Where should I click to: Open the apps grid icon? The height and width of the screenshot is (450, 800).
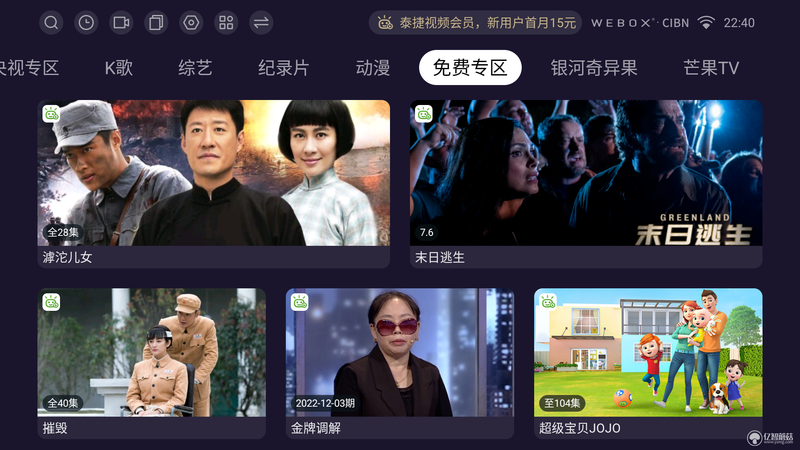click(x=226, y=22)
